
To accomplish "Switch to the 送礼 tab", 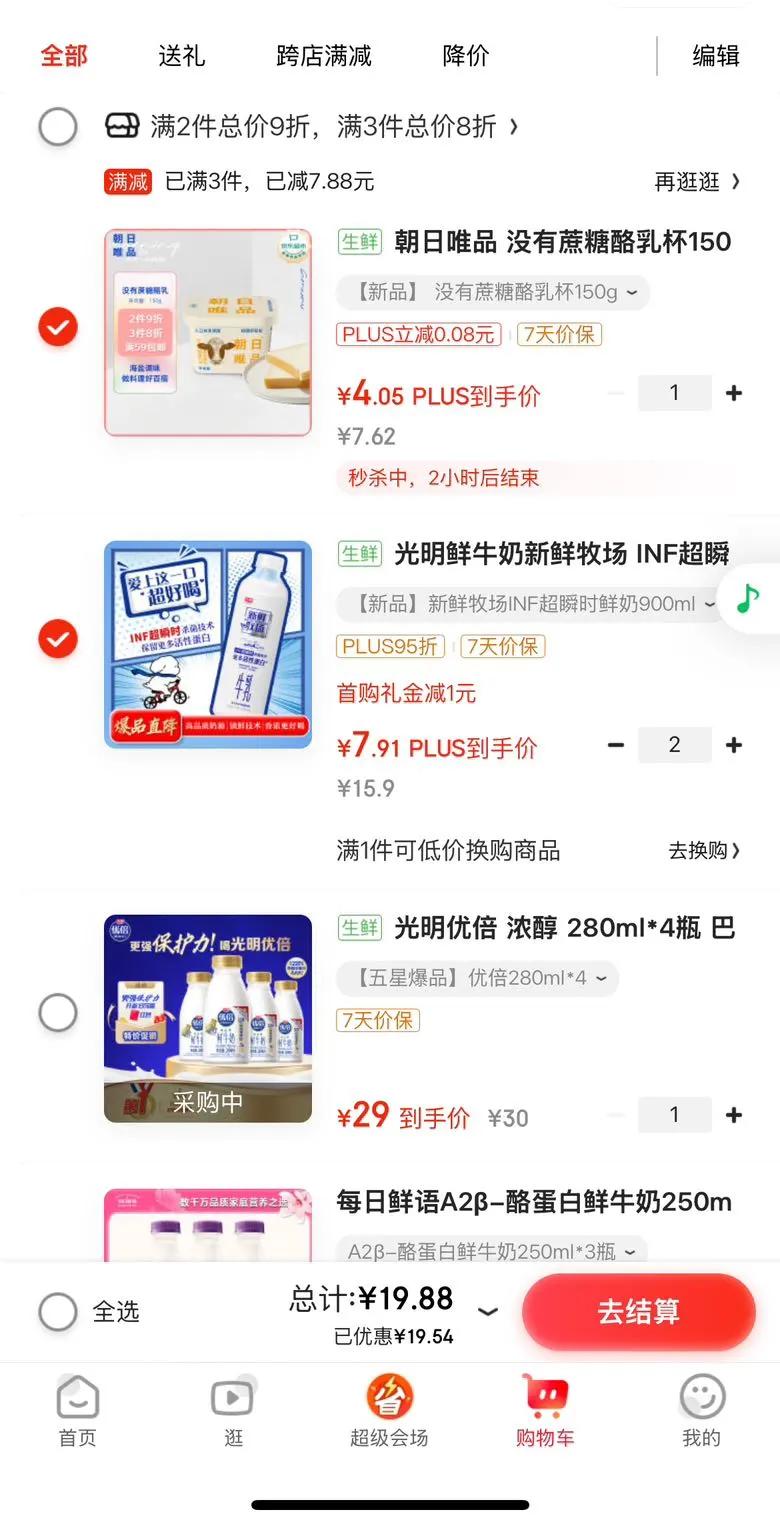I will coord(181,56).
